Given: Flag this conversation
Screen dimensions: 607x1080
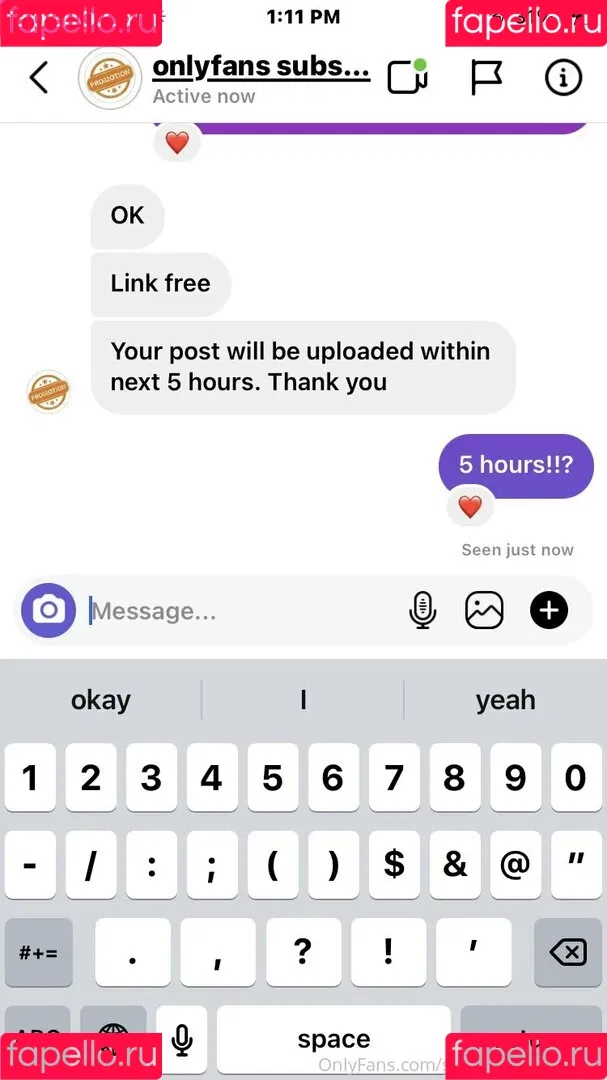Looking at the screenshot, I should (x=486, y=78).
